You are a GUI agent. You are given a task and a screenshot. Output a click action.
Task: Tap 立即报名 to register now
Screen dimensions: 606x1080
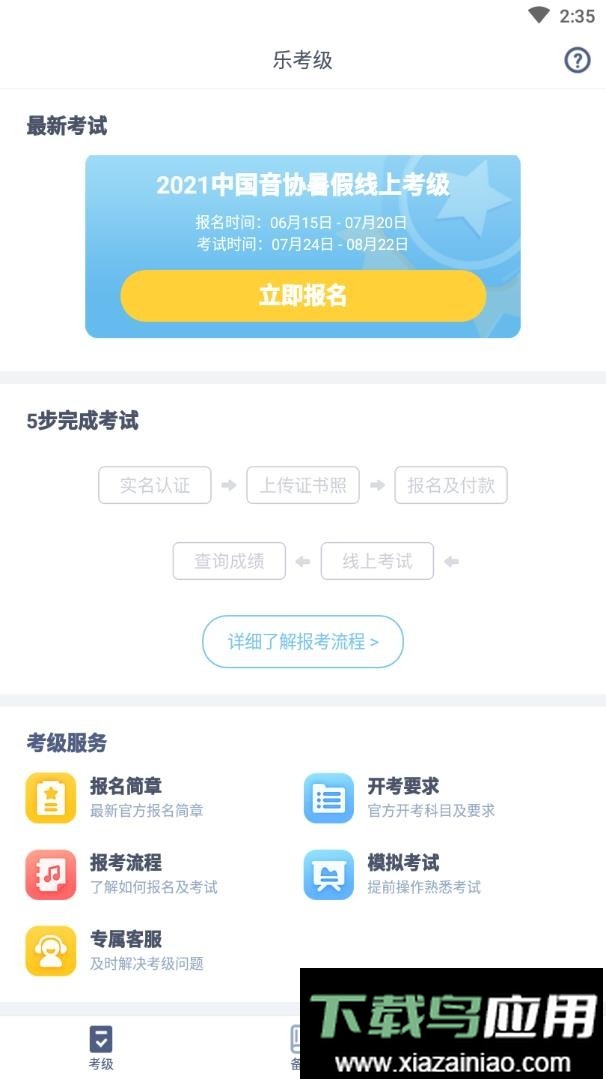click(x=303, y=296)
